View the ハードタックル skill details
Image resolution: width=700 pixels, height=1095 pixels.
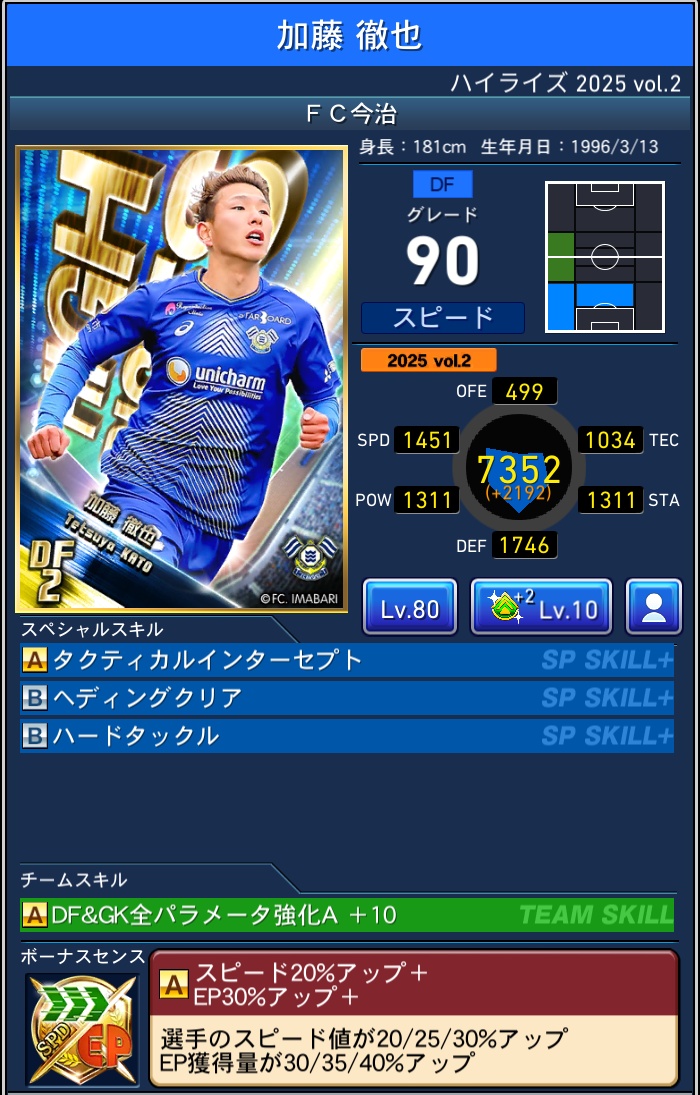[346, 736]
